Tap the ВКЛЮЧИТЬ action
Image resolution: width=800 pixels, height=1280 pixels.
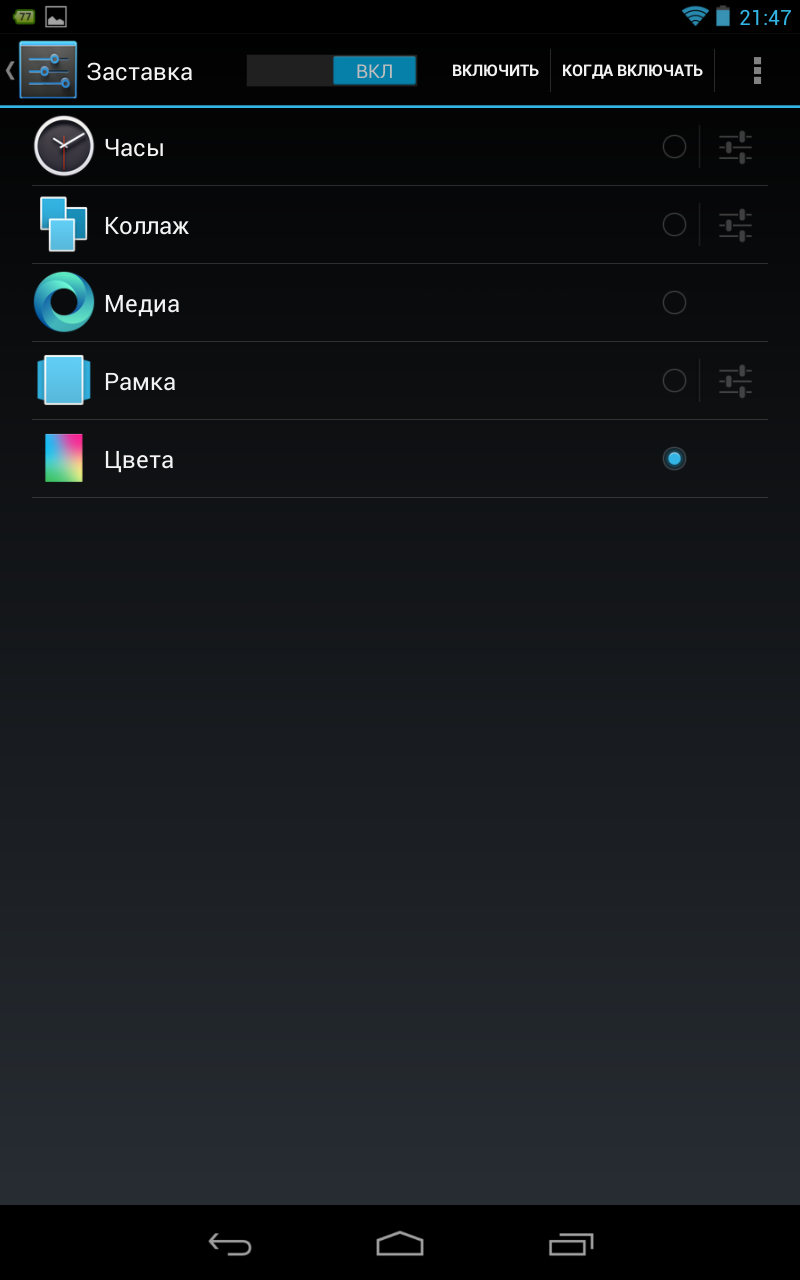tap(495, 70)
